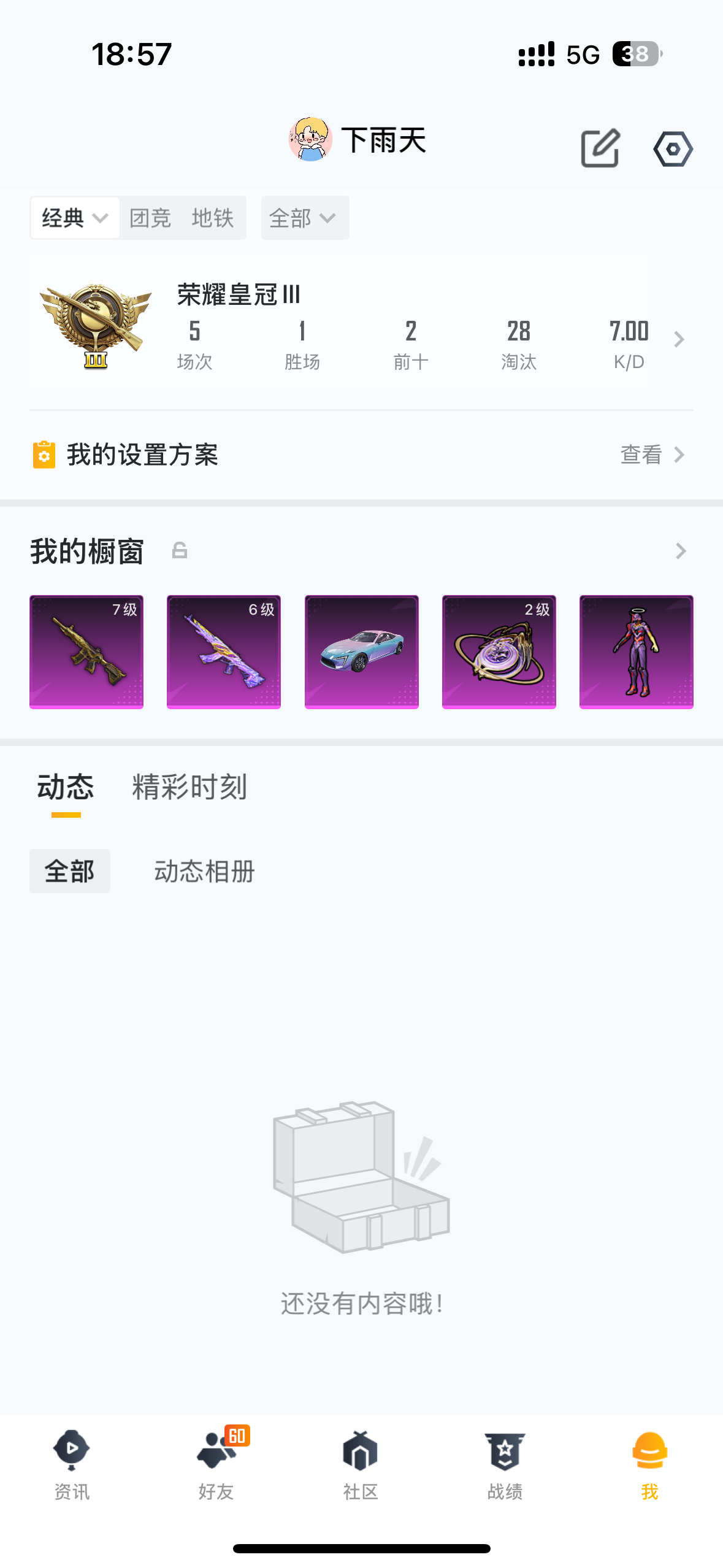Expand the 全部 filter dropdown next to 地铁
Image resolution: width=723 pixels, height=1568 pixels.
click(304, 218)
